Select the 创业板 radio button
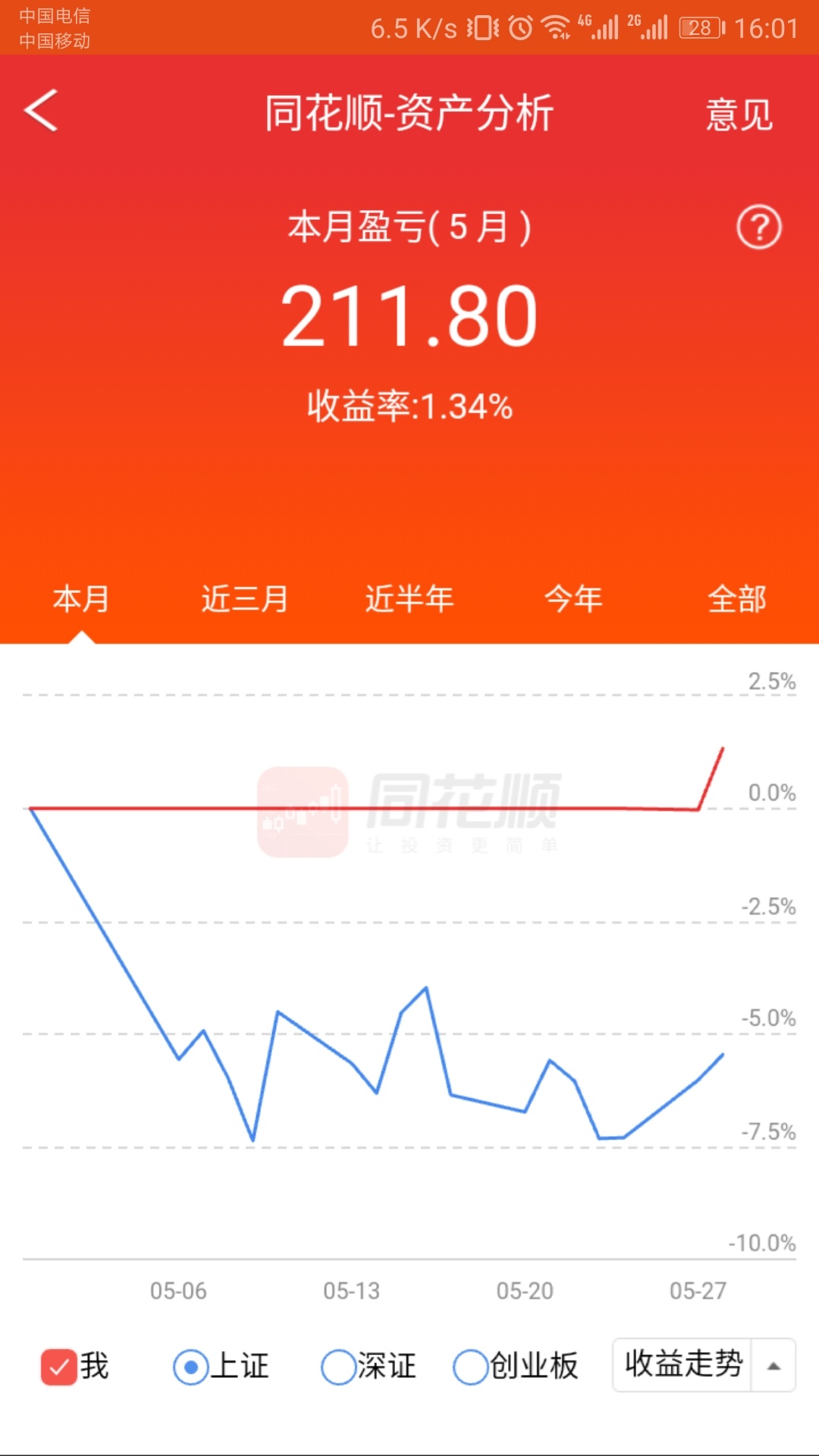Viewport: 819px width, 1456px height. (470, 1365)
